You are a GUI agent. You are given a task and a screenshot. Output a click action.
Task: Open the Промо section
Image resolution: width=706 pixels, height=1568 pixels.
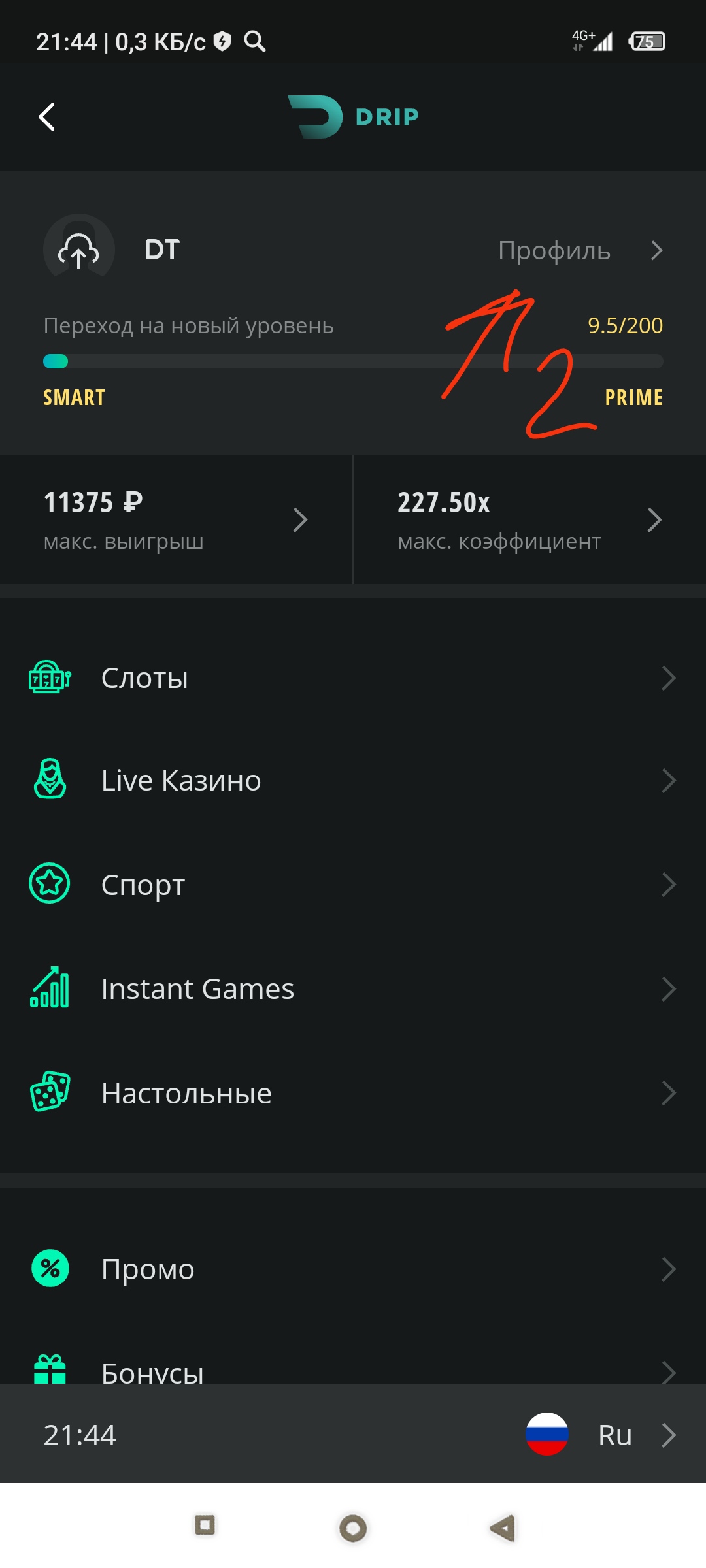pyautogui.click(x=353, y=1269)
